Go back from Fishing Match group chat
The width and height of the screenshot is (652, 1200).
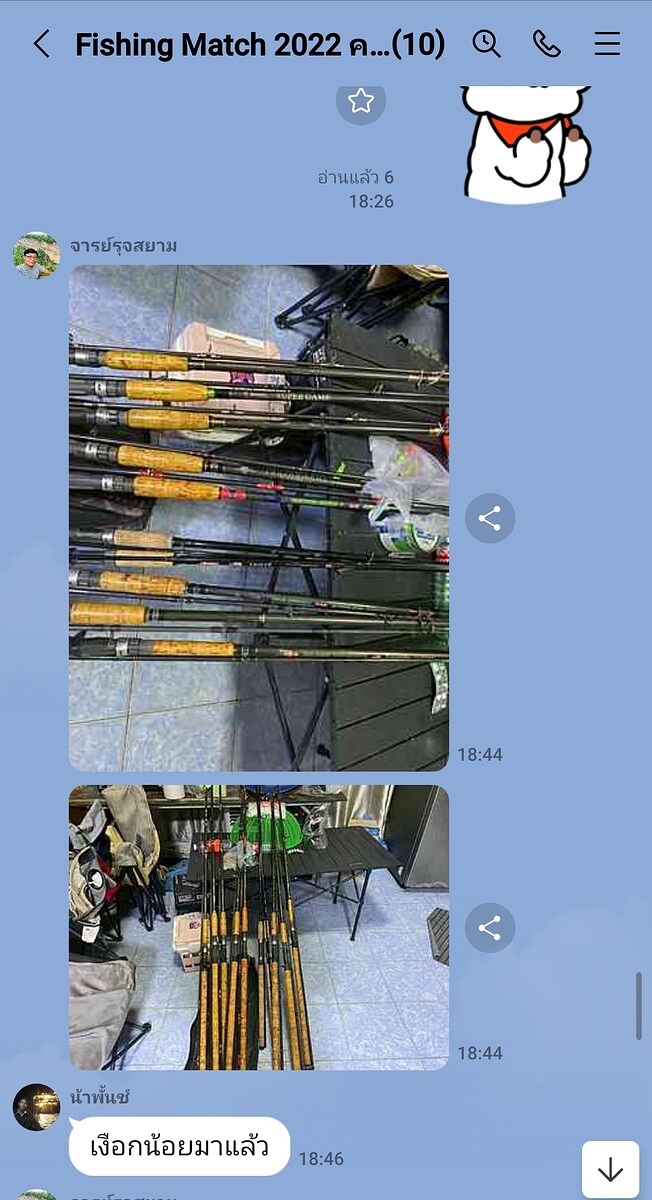coord(41,44)
